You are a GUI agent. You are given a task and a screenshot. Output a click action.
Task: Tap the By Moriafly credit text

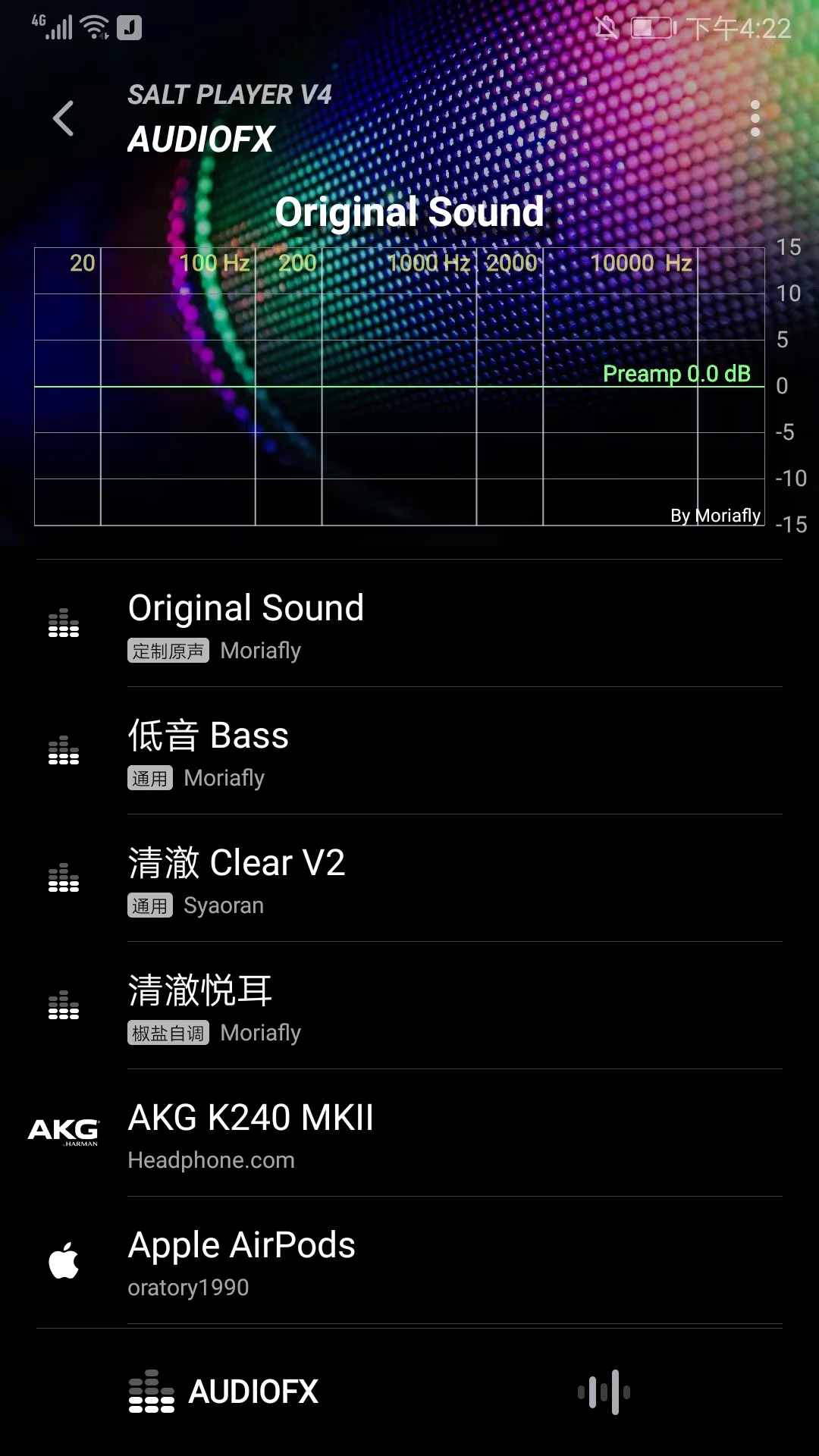[714, 516]
